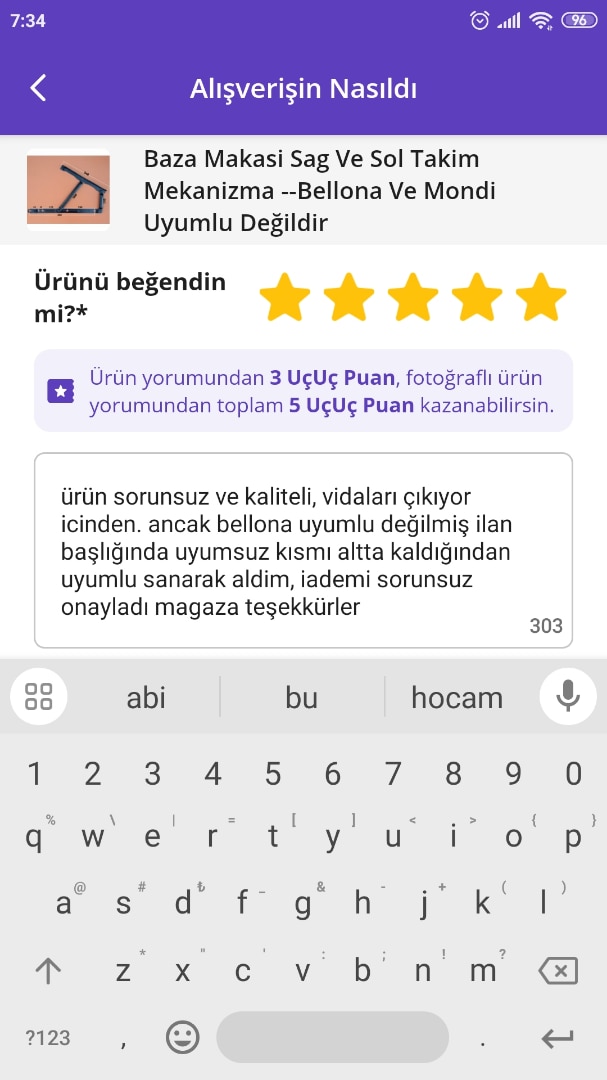Screen dimensions: 607x1080
Task: Insert the keyboard suggestion "hocam"
Action: click(457, 697)
